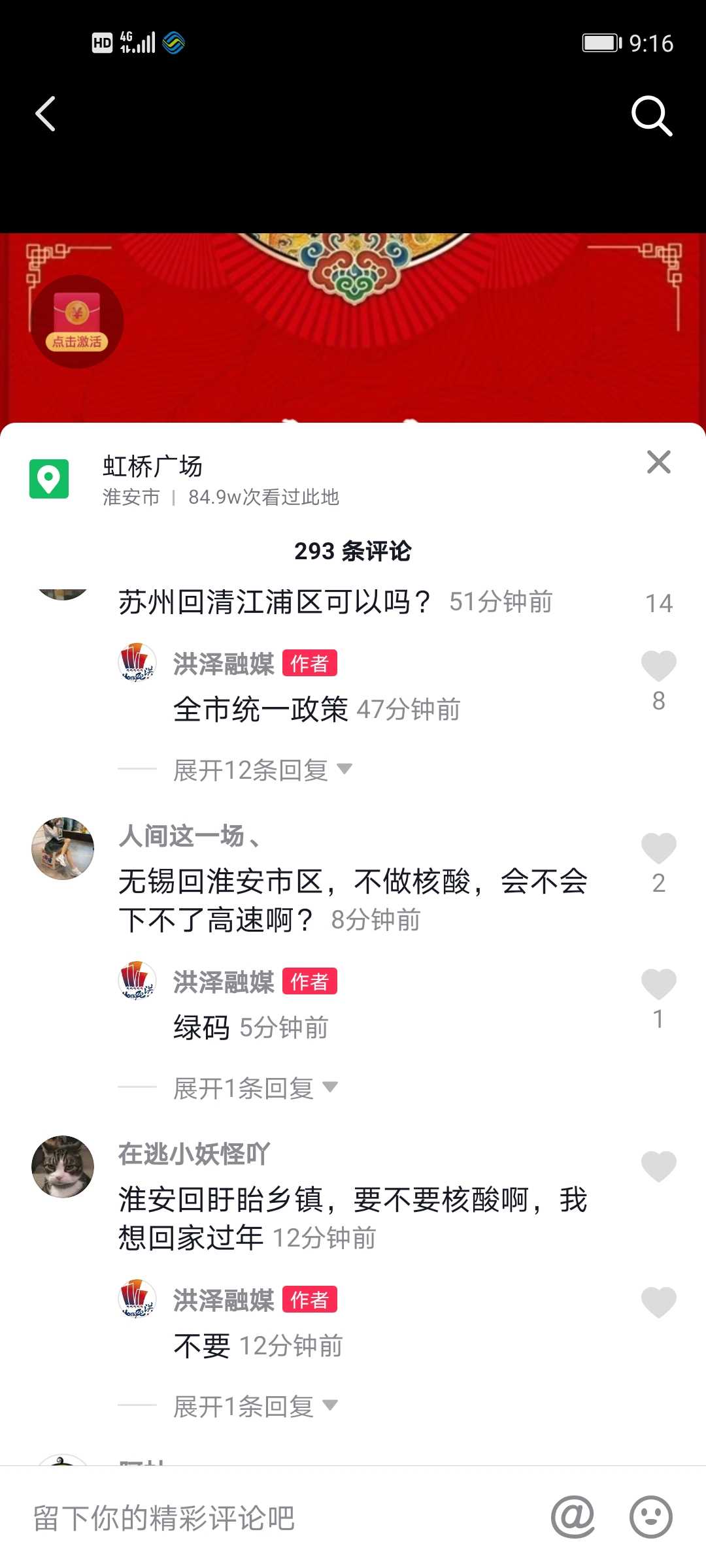The width and height of the screenshot is (706, 1568).
Task: Go back with the top-left arrow
Action: [x=45, y=114]
